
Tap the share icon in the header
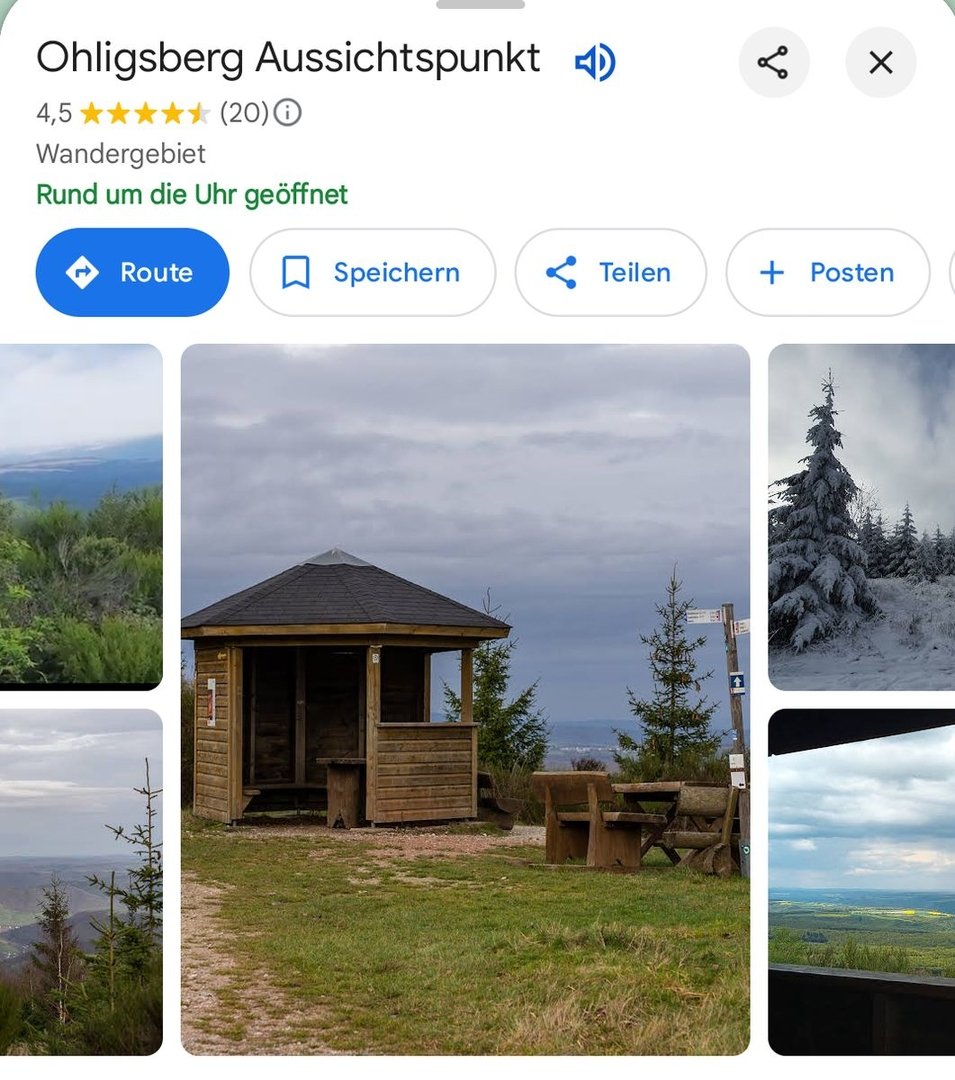coord(773,63)
